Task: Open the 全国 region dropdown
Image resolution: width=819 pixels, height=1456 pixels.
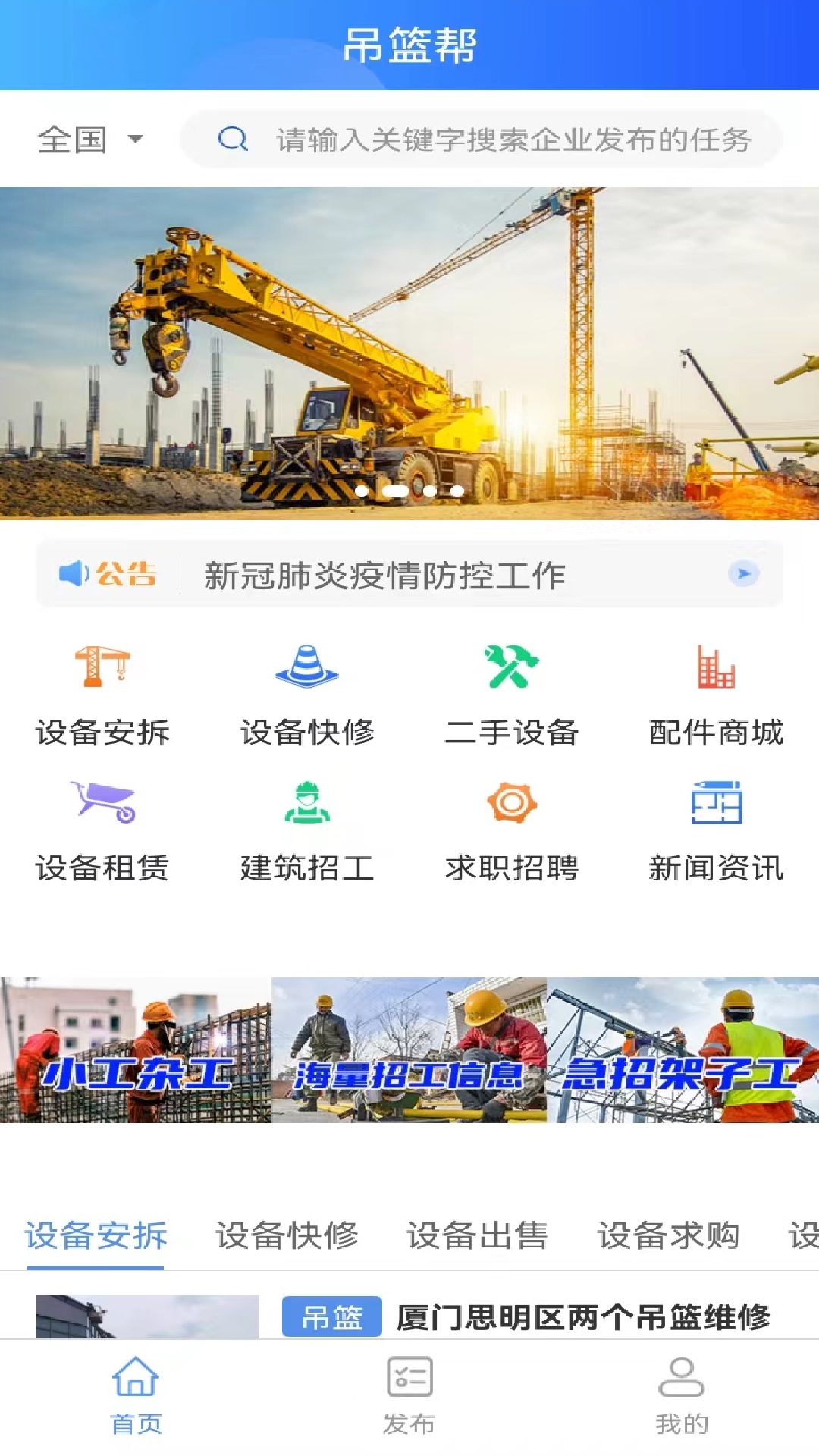Action: pyautogui.click(x=90, y=140)
